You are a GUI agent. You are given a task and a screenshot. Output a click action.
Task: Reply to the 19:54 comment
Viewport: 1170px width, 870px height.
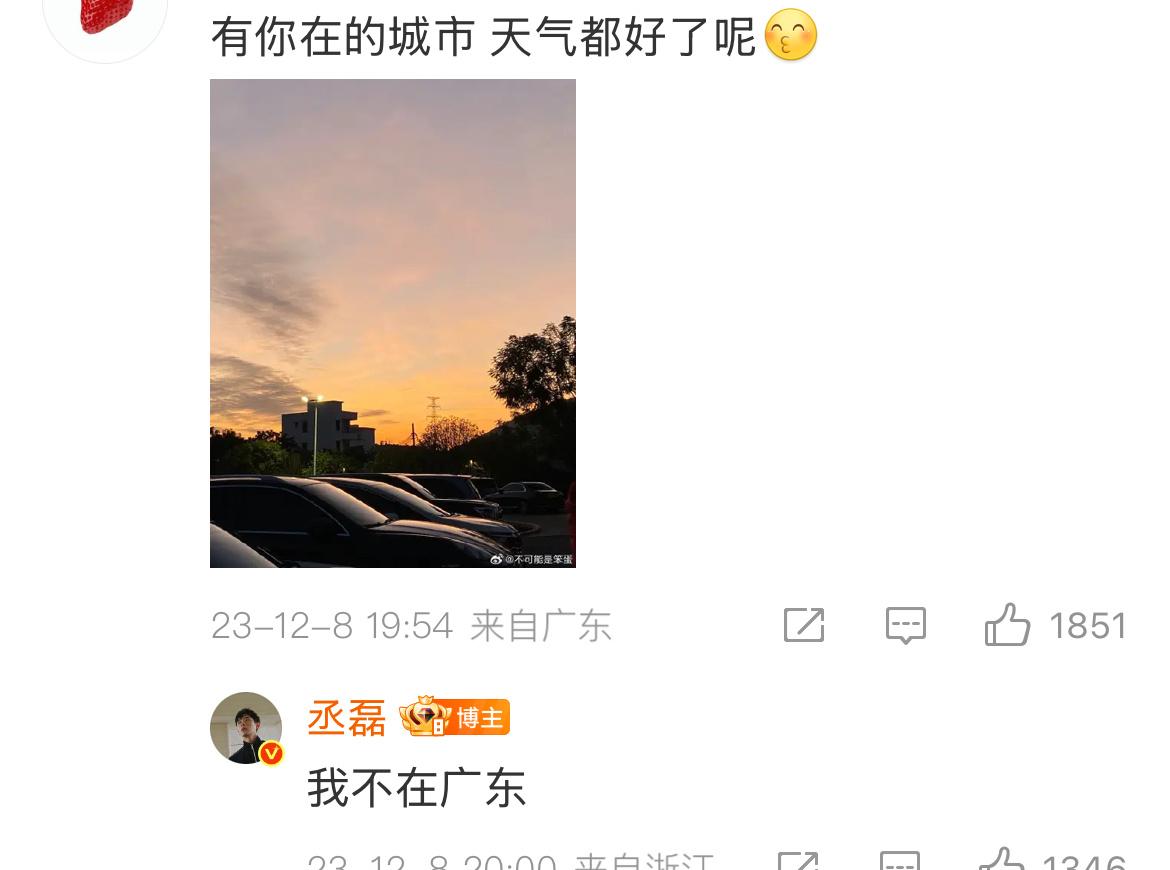point(905,626)
